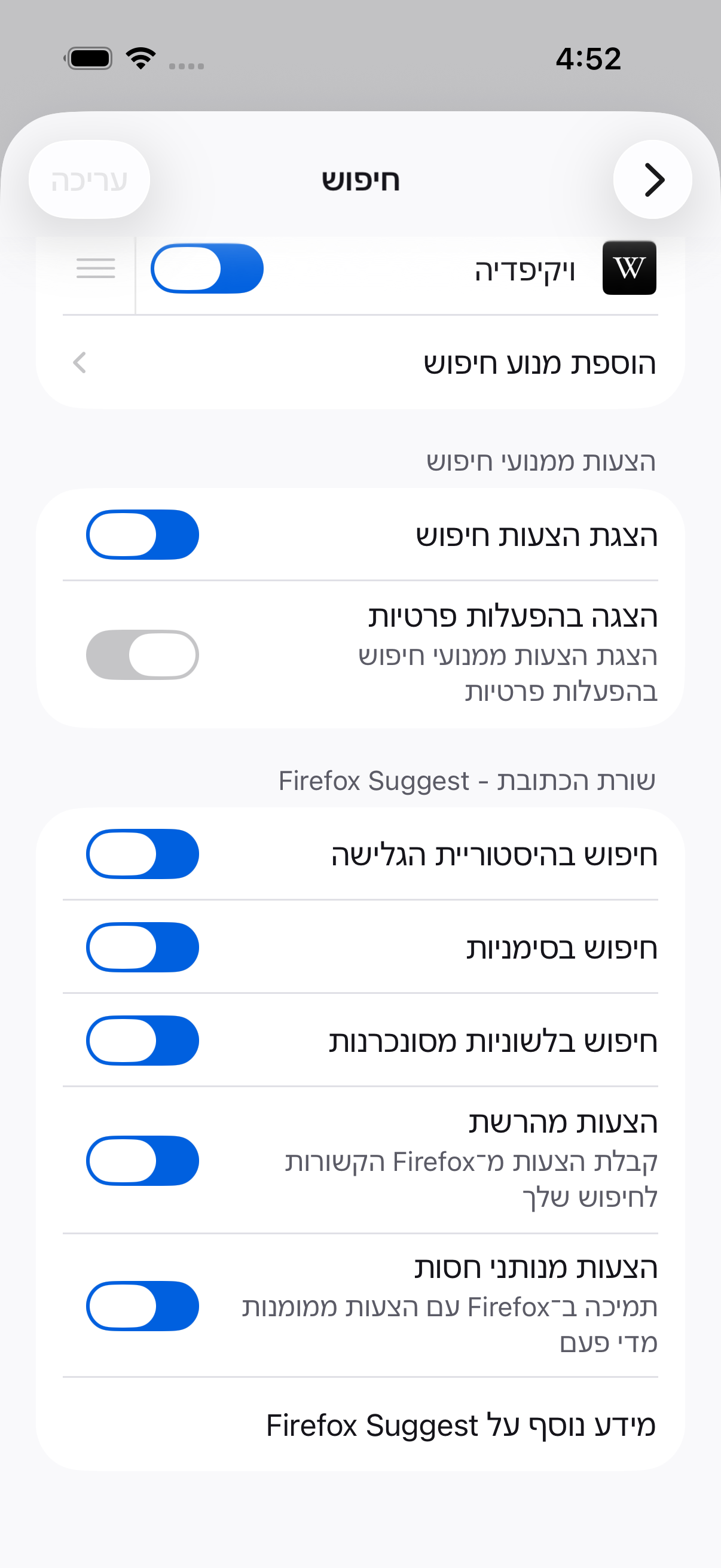Screen dimensions: 721x1568
Task: Turn off הצעות מהרשת
Action: coord(142,1160)
